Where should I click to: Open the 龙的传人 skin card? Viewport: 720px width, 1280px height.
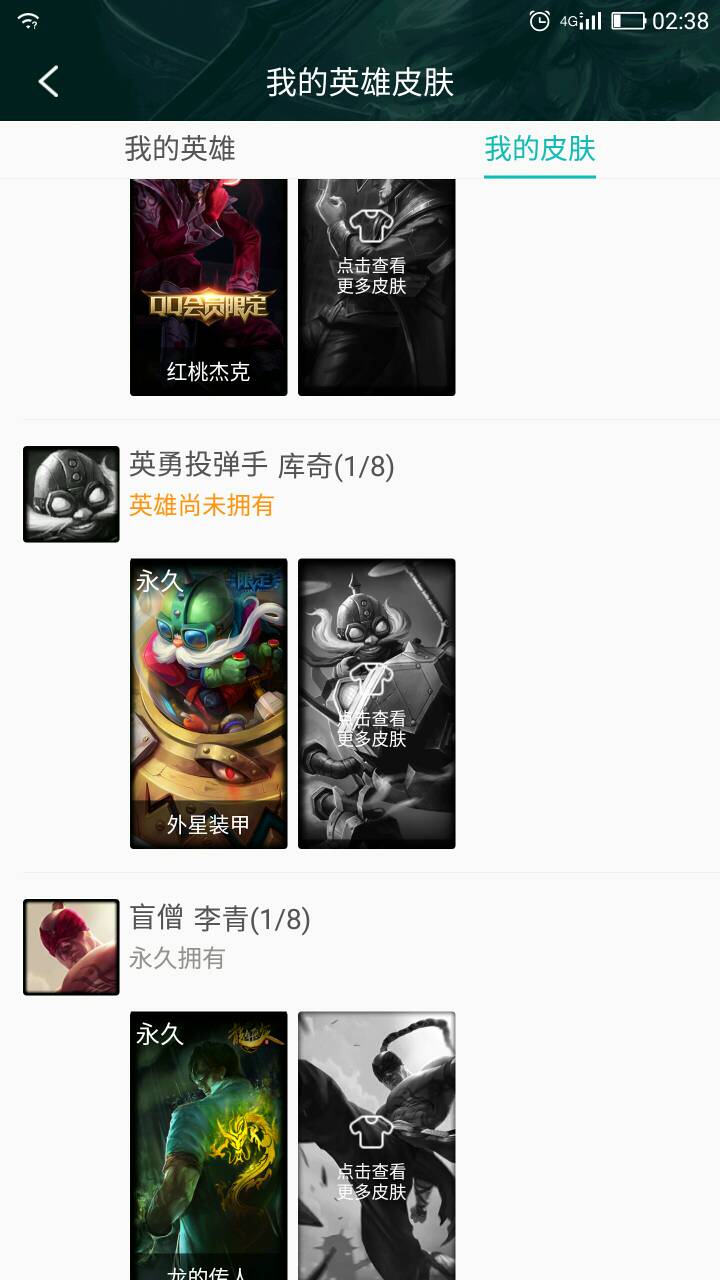click(x=208, y=1146)
